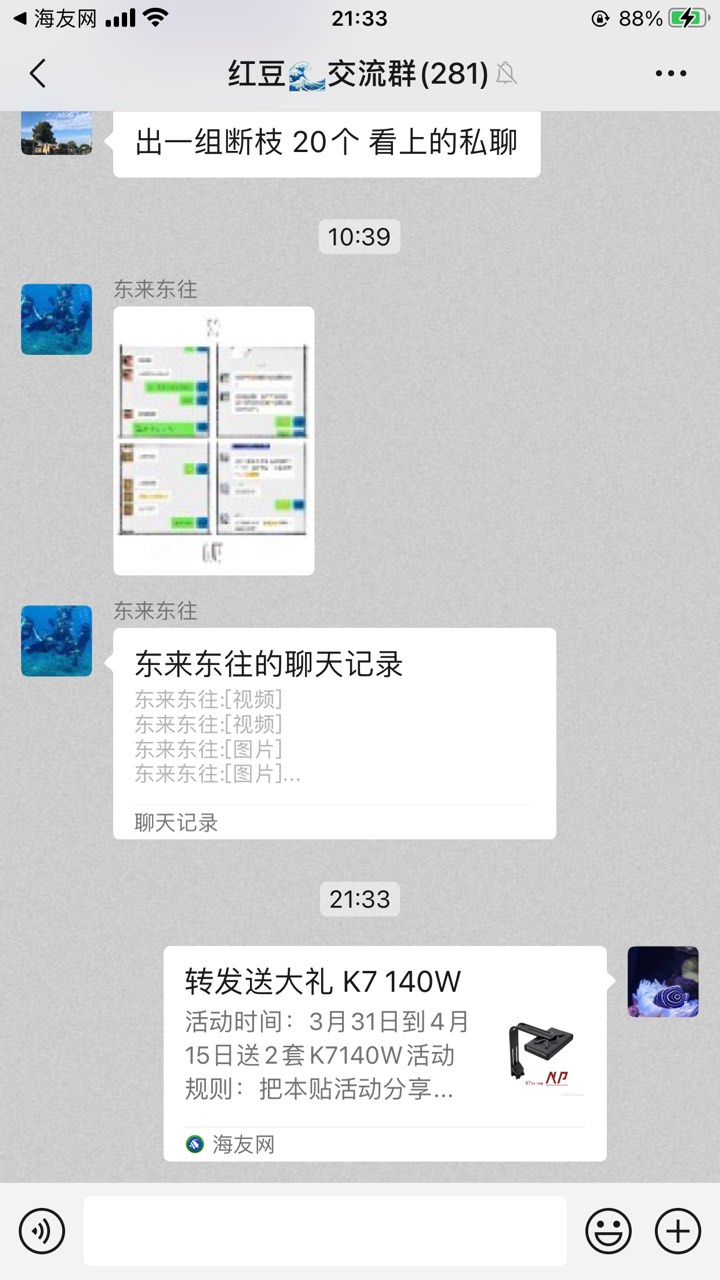Open the screenshot image sent by 东来东往

tap(214, 441)
